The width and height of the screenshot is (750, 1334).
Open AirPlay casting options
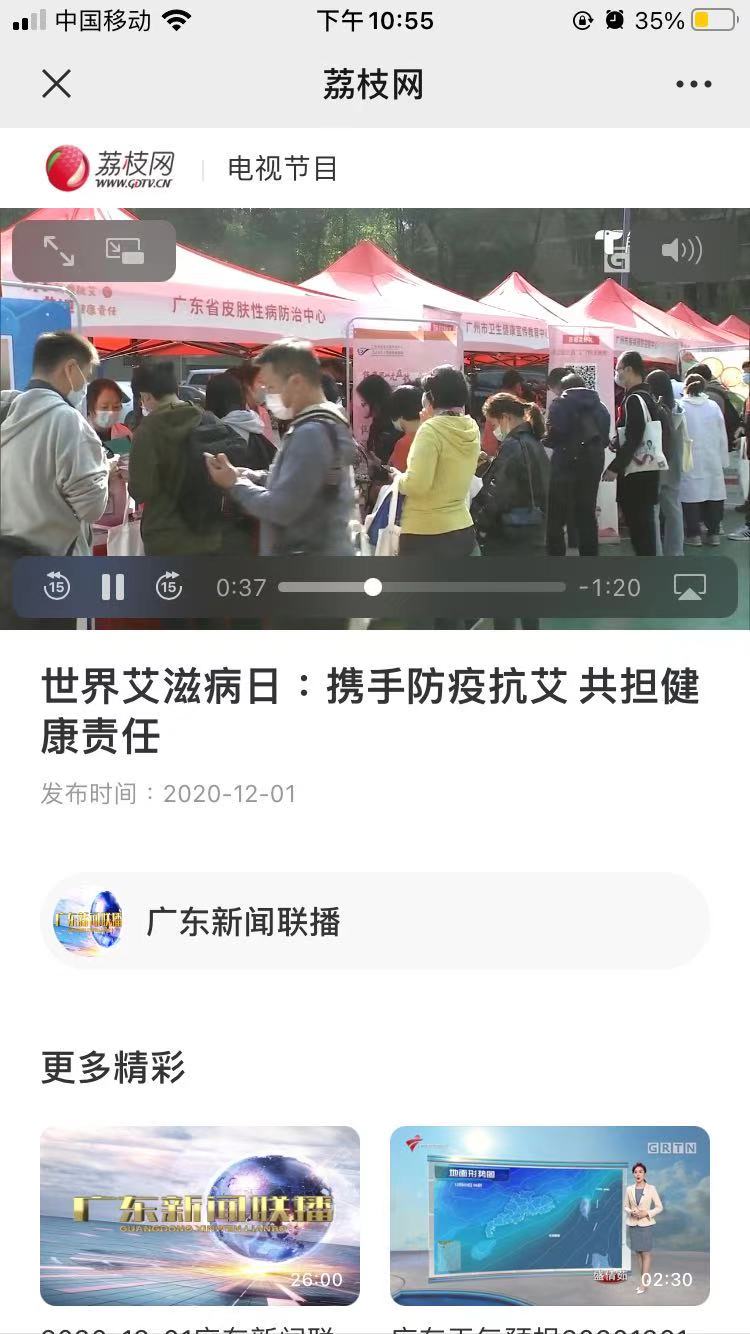(690, 587)
